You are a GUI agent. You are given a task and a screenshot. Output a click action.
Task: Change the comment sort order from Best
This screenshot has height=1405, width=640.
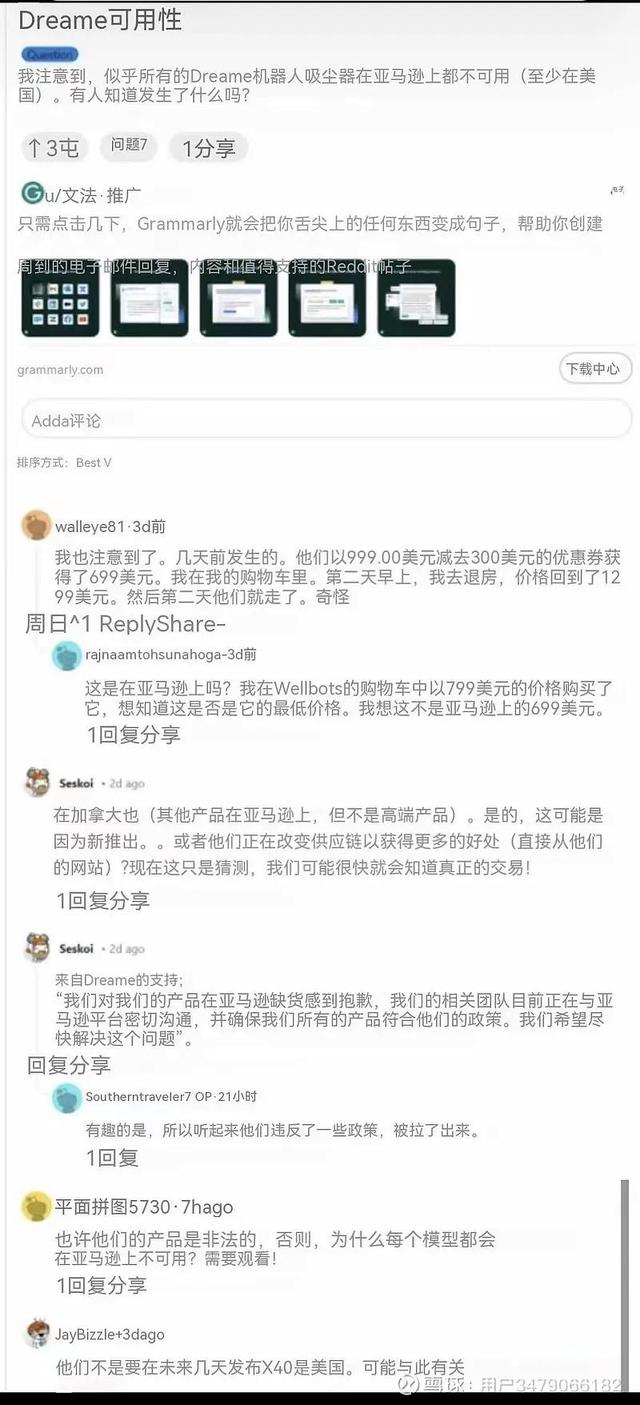[x=93, y=462]
